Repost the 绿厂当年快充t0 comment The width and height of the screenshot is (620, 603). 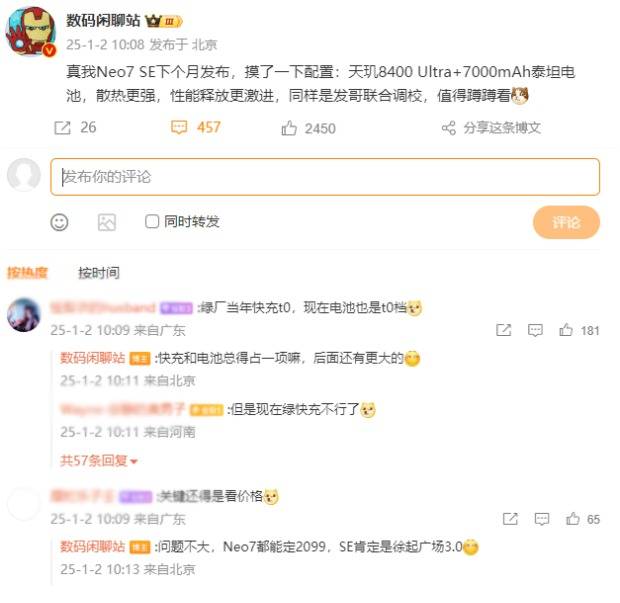point(504,330)
